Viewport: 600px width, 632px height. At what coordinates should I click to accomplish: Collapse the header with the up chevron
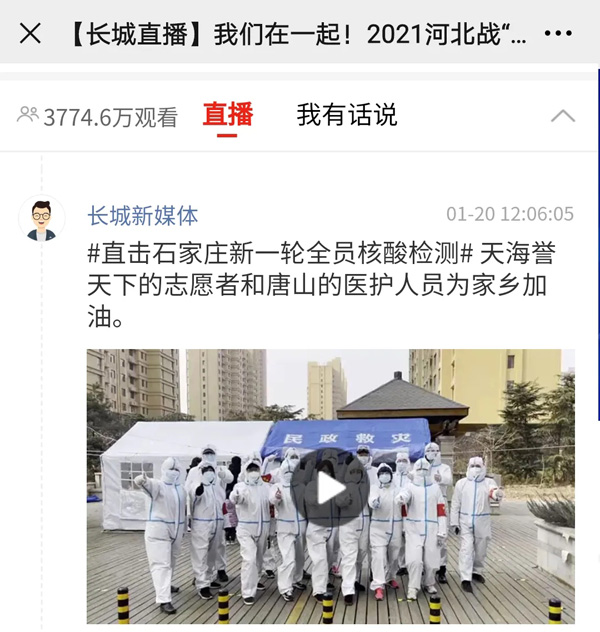563,116
